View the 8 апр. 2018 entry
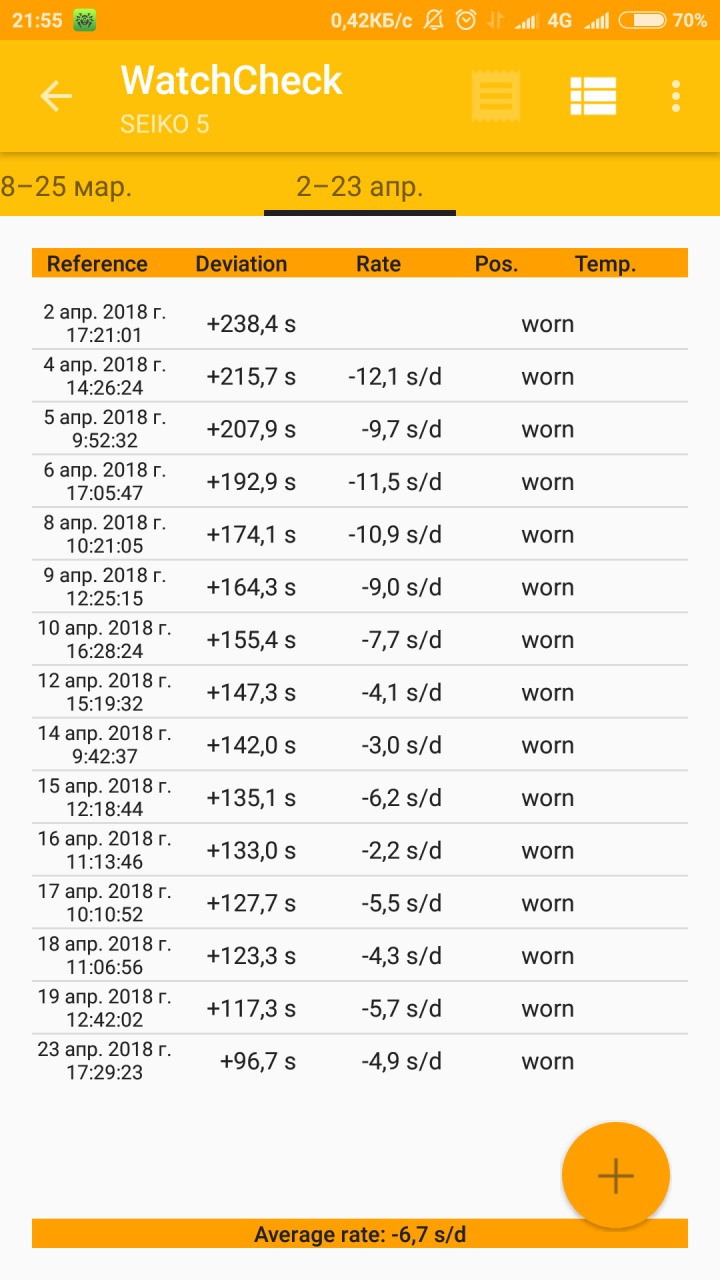The width and height of the screenshot is (720, 1280). coord(360,535)
